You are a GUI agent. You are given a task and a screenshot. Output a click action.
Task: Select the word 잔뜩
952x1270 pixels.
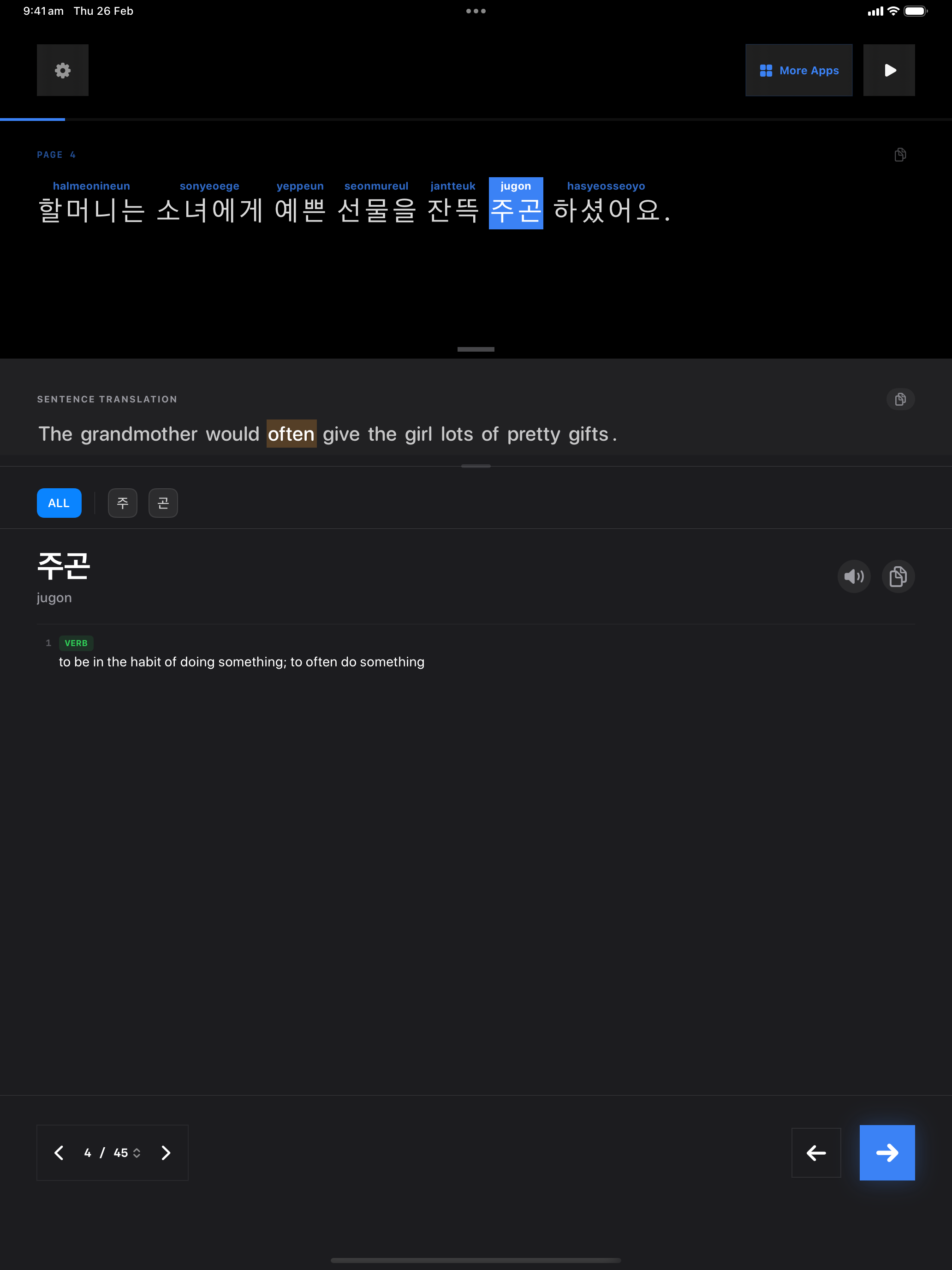[453, 210]
